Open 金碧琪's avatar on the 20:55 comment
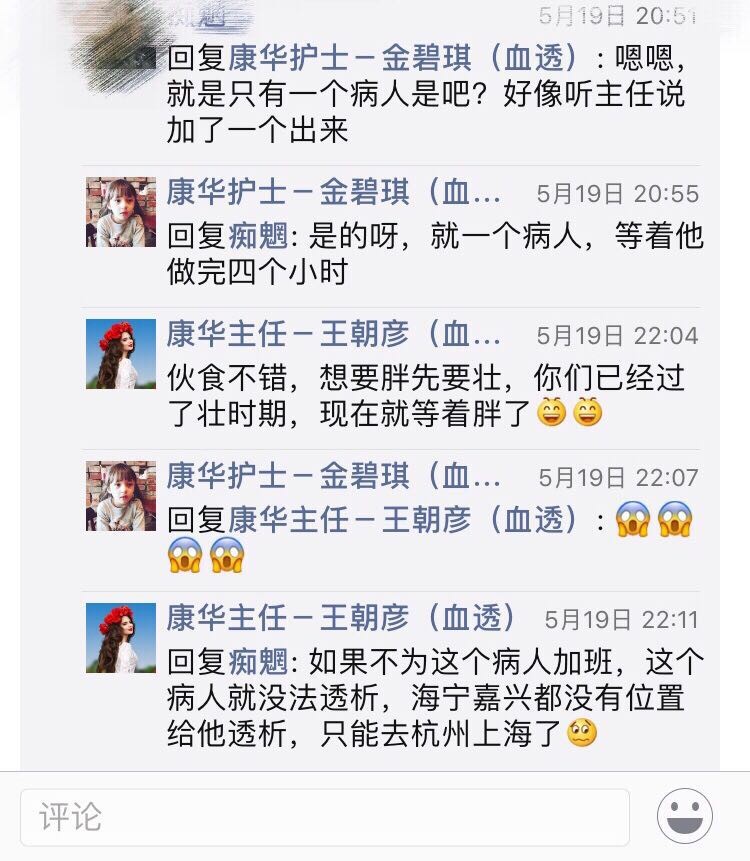The image size is (750, 861). coord(121,212)
